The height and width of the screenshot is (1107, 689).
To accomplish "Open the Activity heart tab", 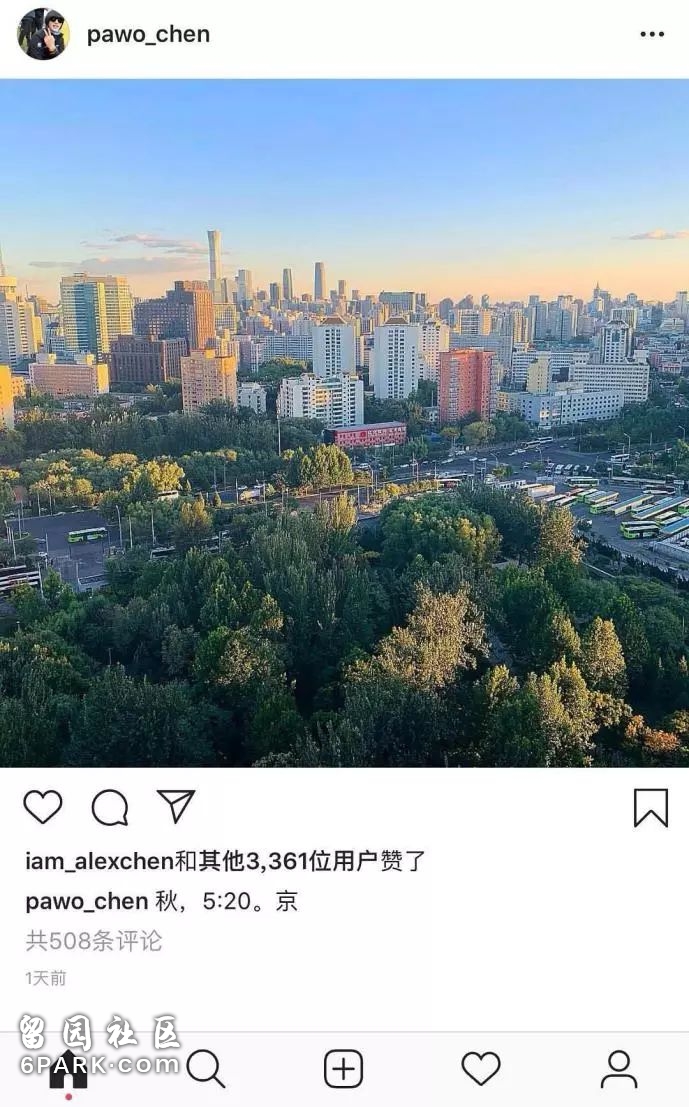I will (480, 1069).
